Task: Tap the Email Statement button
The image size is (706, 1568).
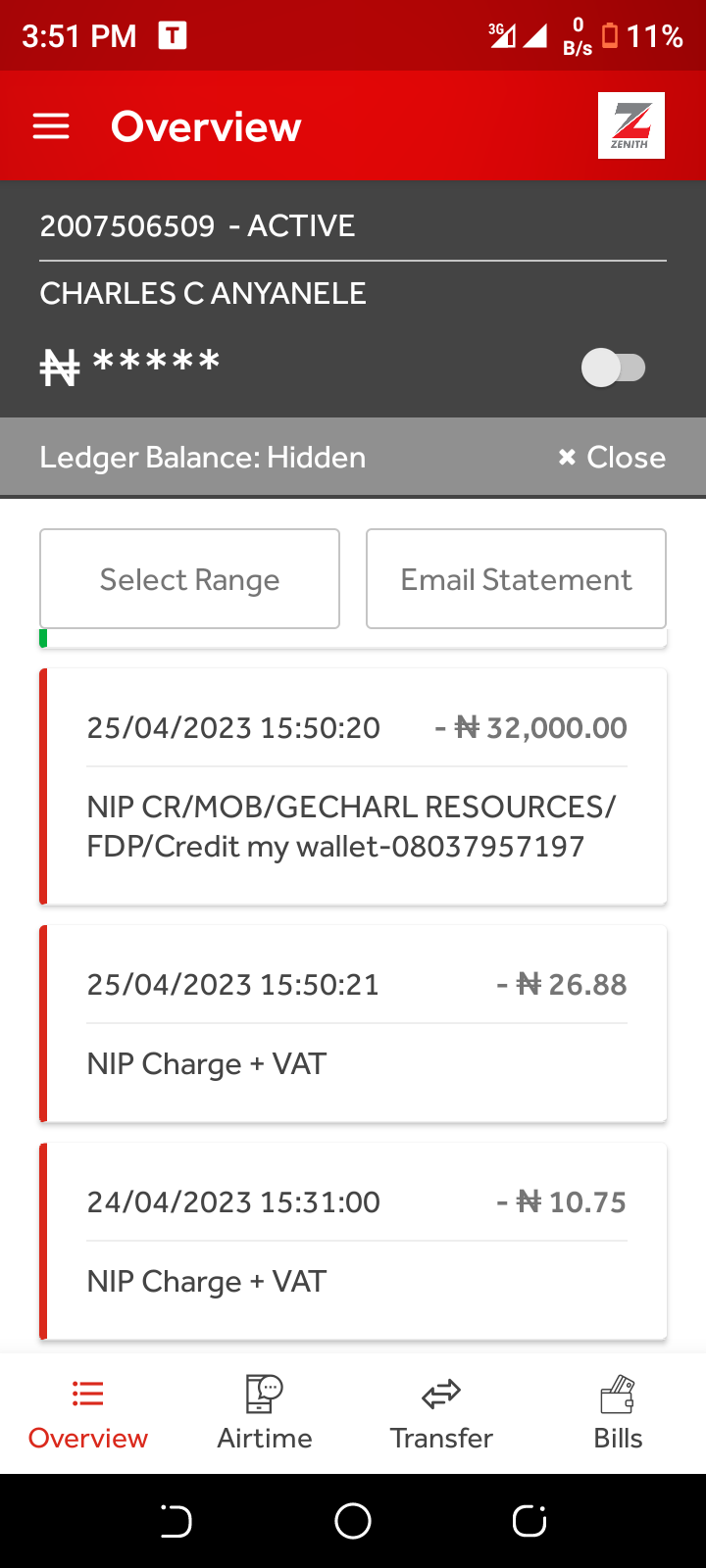Action: tap(516, 579)
